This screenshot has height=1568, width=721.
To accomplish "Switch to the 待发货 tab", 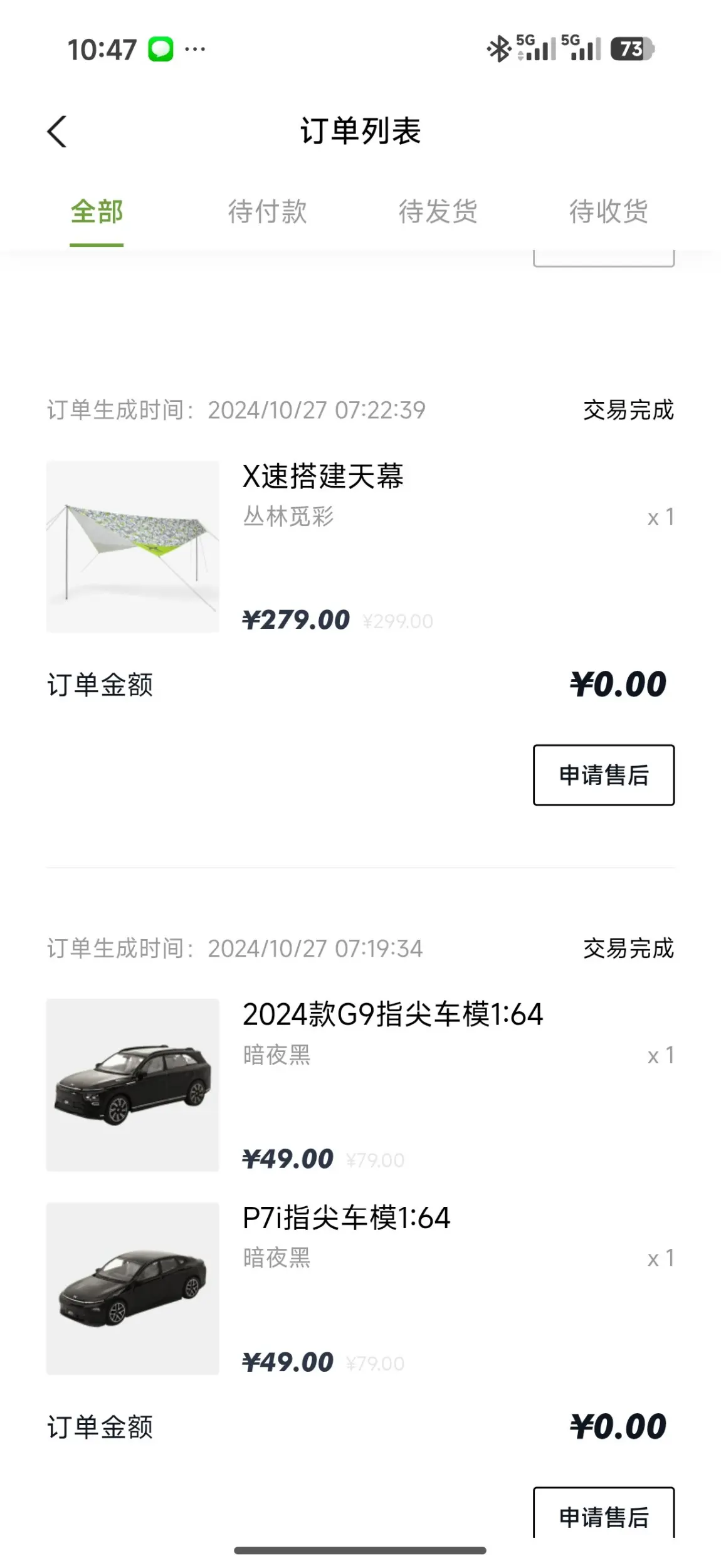I will click(438, 212).
